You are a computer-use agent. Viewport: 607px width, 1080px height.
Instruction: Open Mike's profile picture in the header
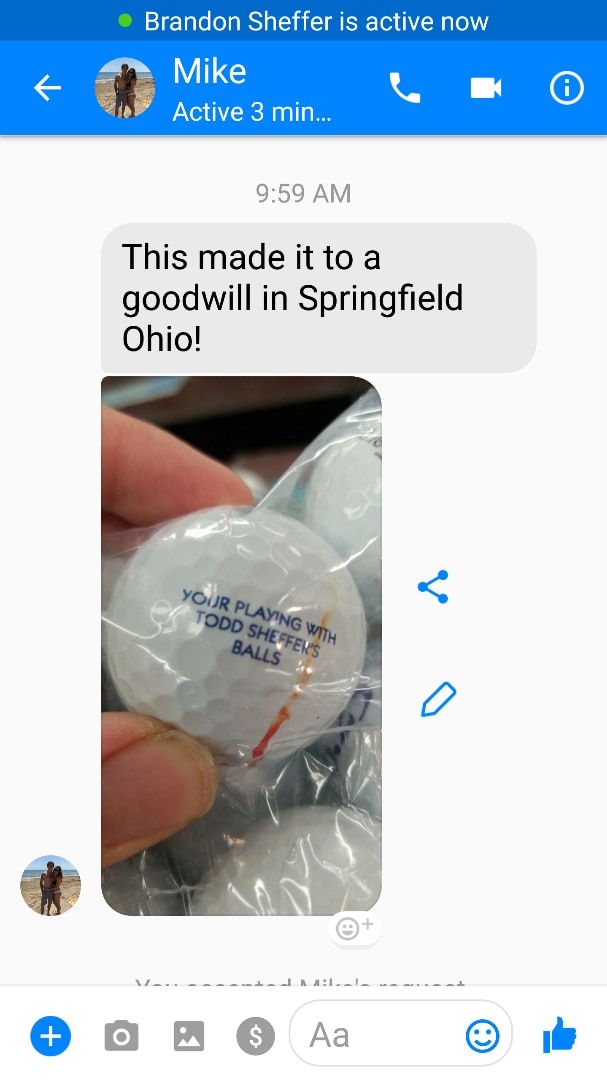pyautogui.click(x=124, y=89)
